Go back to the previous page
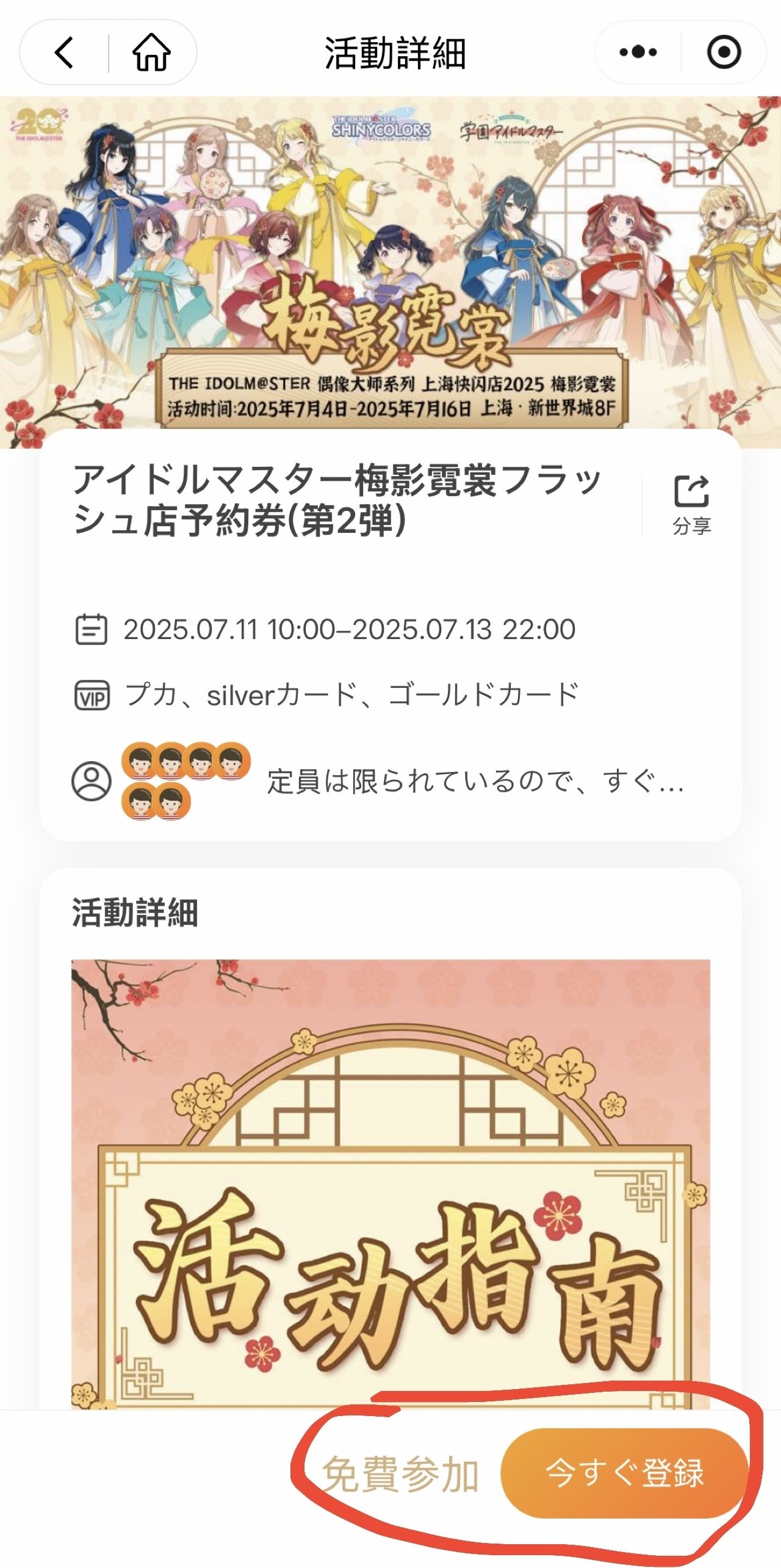The width and height of the screenshot is (781, 1568). click(65, 52)
